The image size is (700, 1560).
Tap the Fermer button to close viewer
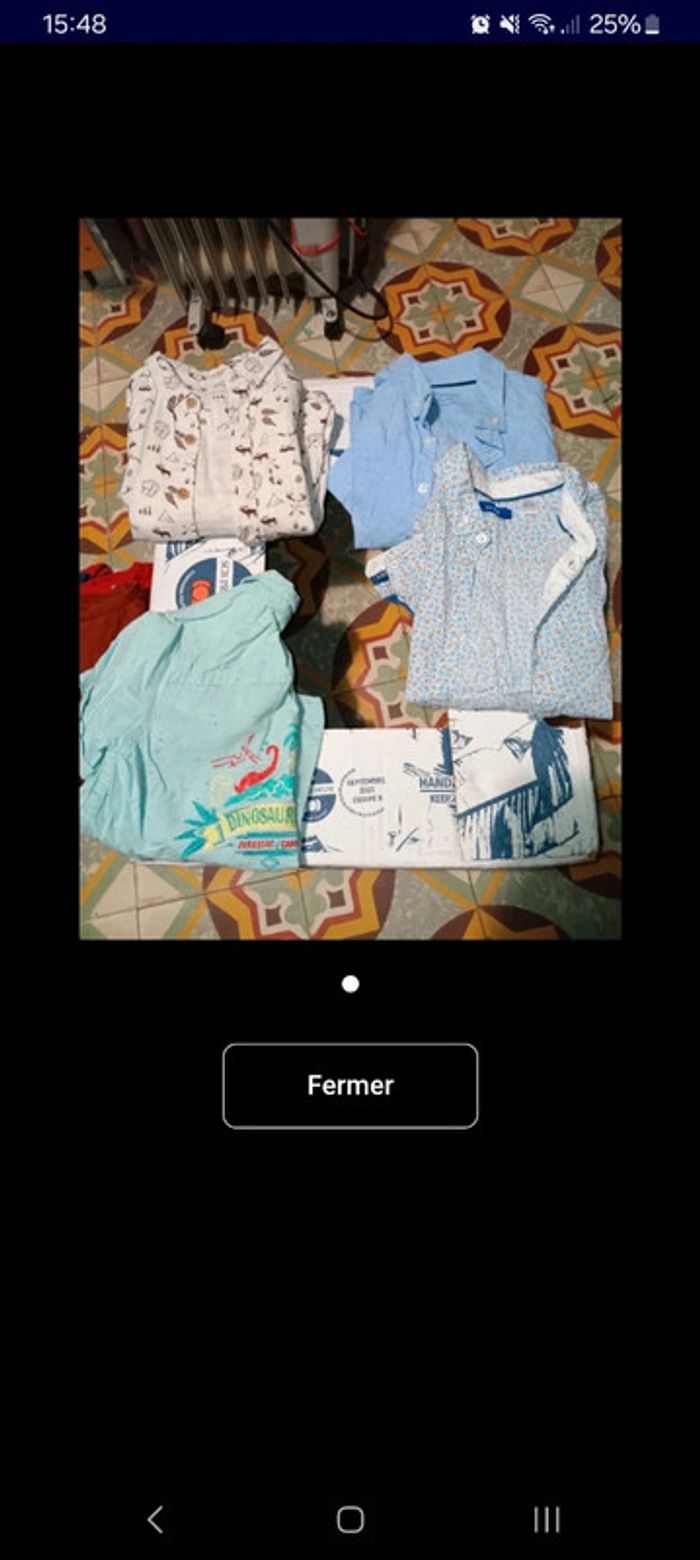pyautogui.click(x=350, y=1085)
